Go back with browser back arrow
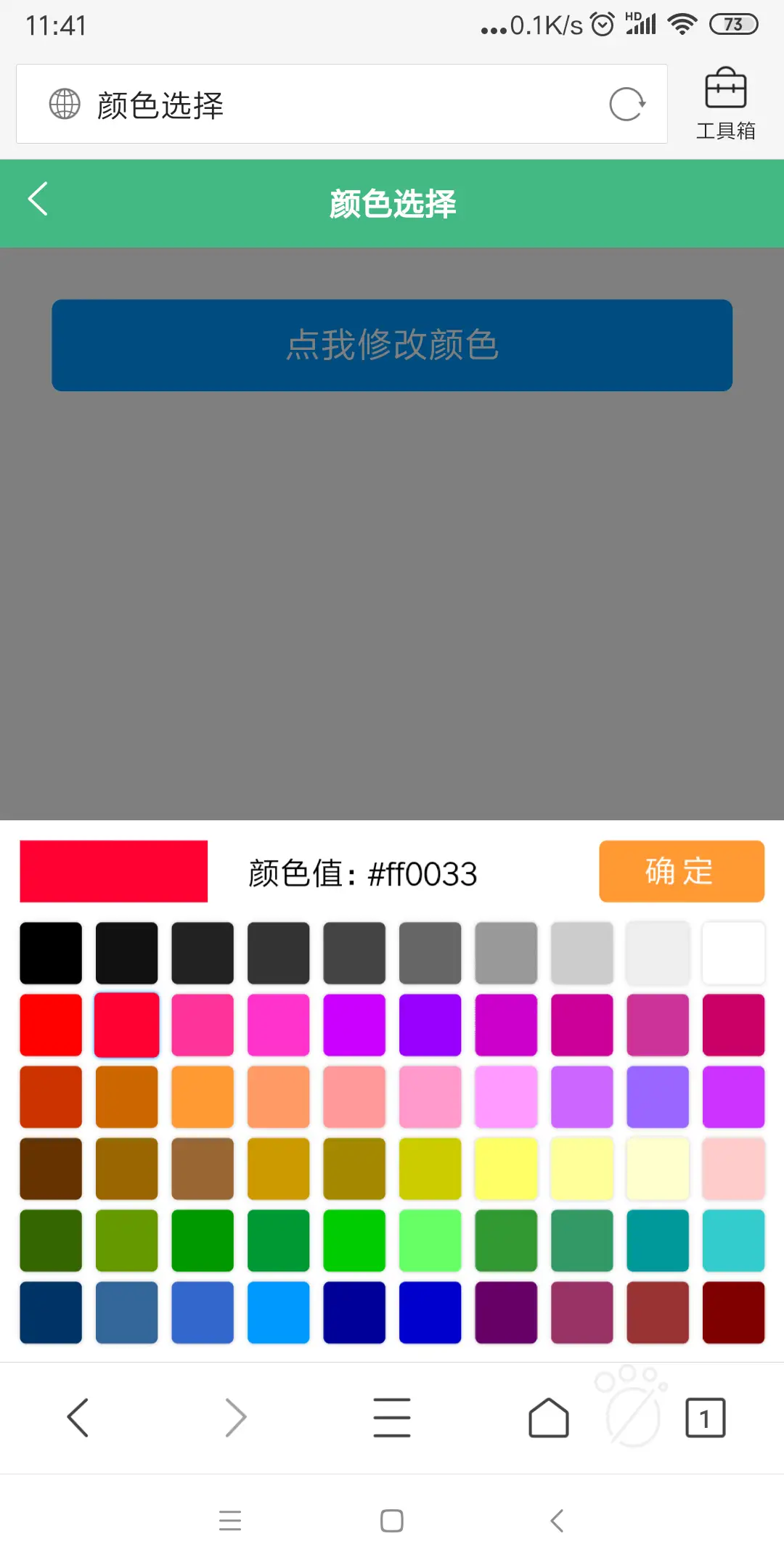 [78, 1417]
